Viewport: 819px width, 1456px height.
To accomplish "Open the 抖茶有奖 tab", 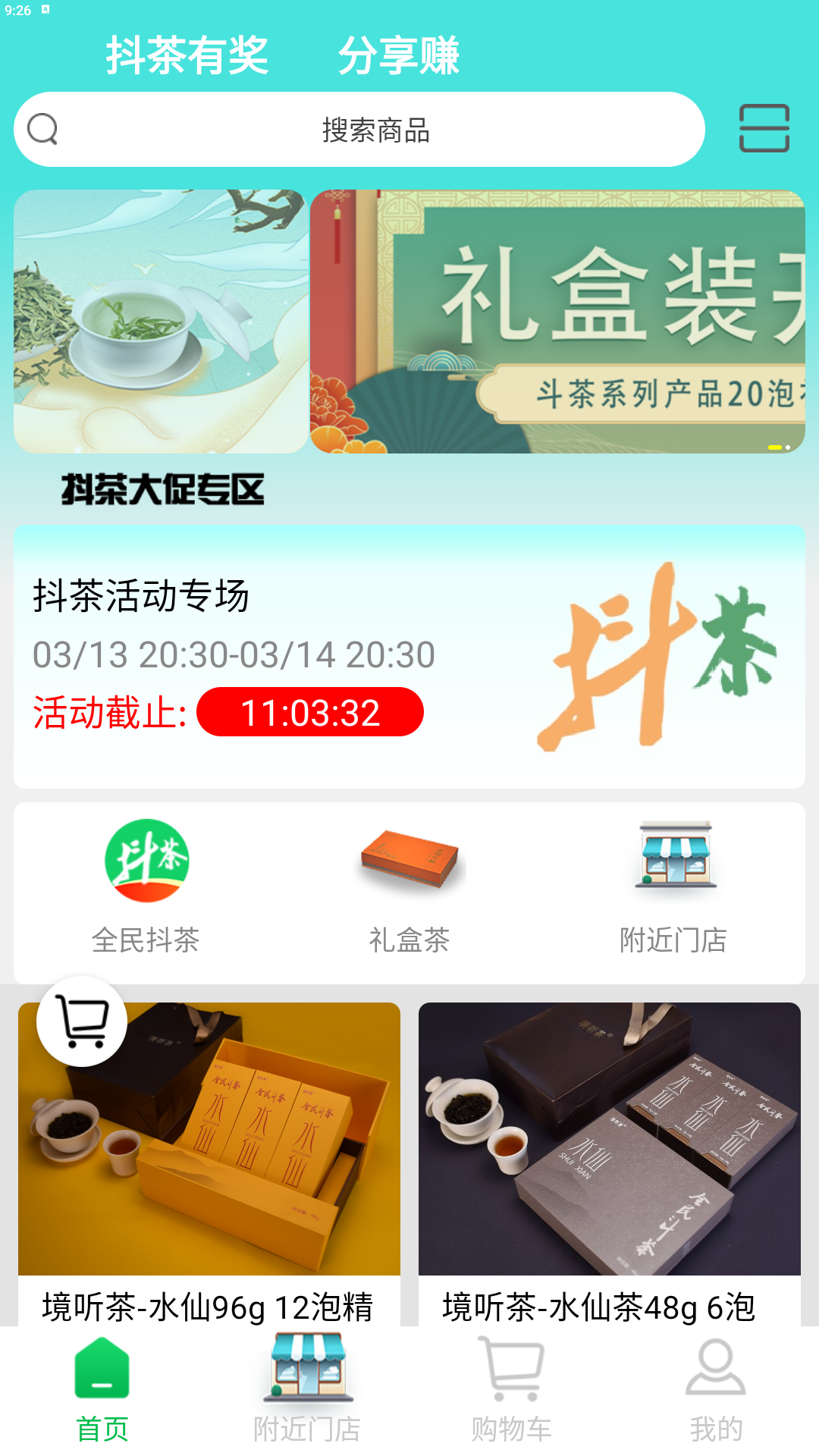I will (187, 55).
